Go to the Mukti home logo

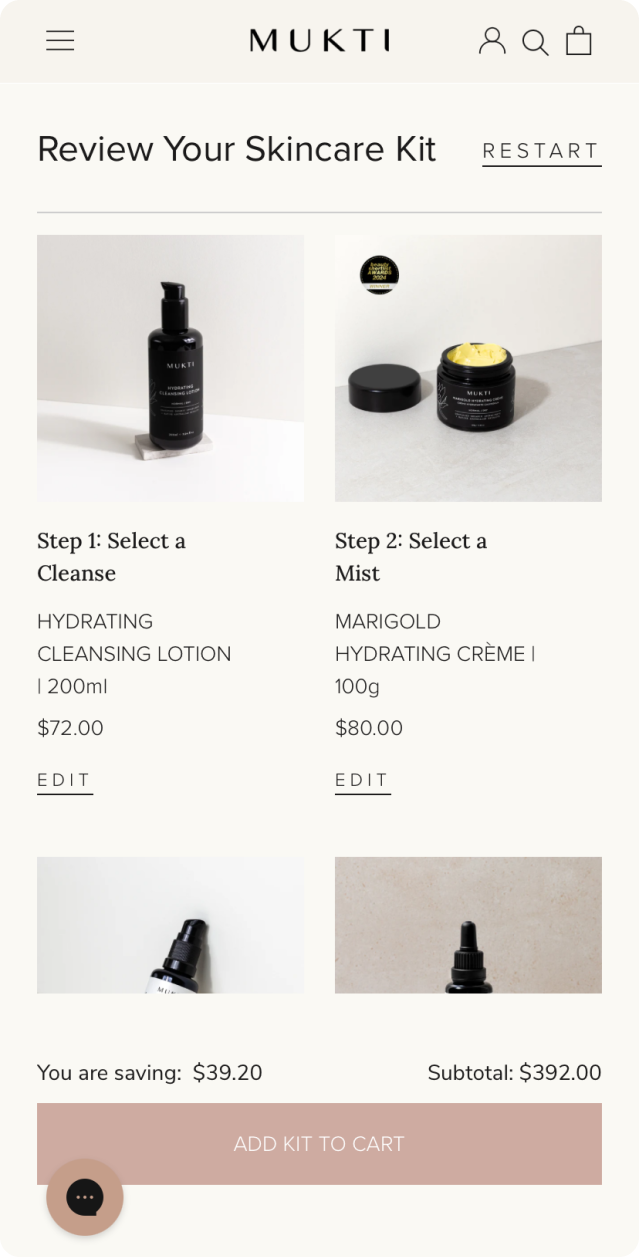click(319, 40)
